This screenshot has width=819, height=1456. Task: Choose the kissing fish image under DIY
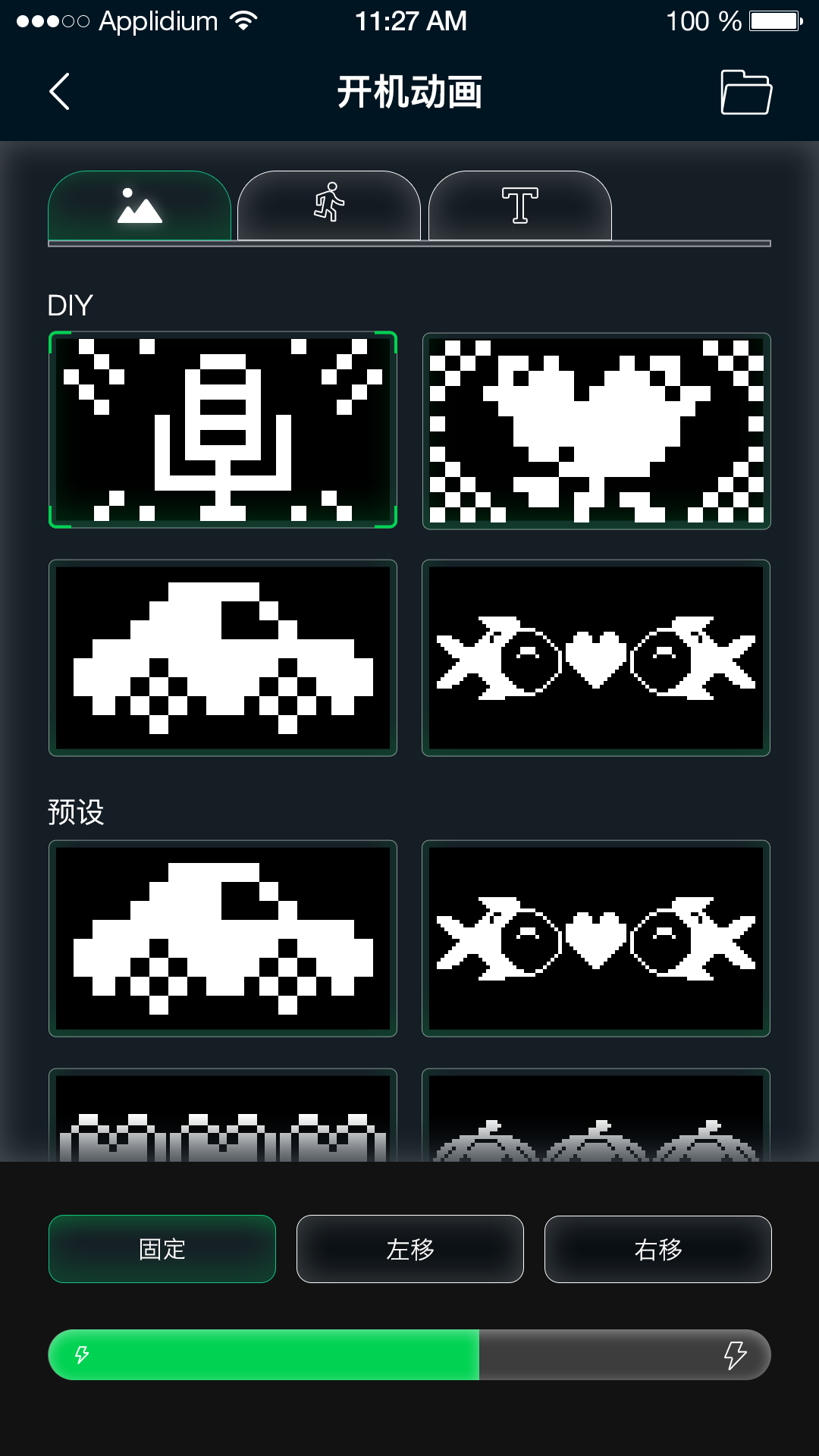pyautogui.click(x=596, y=657)
